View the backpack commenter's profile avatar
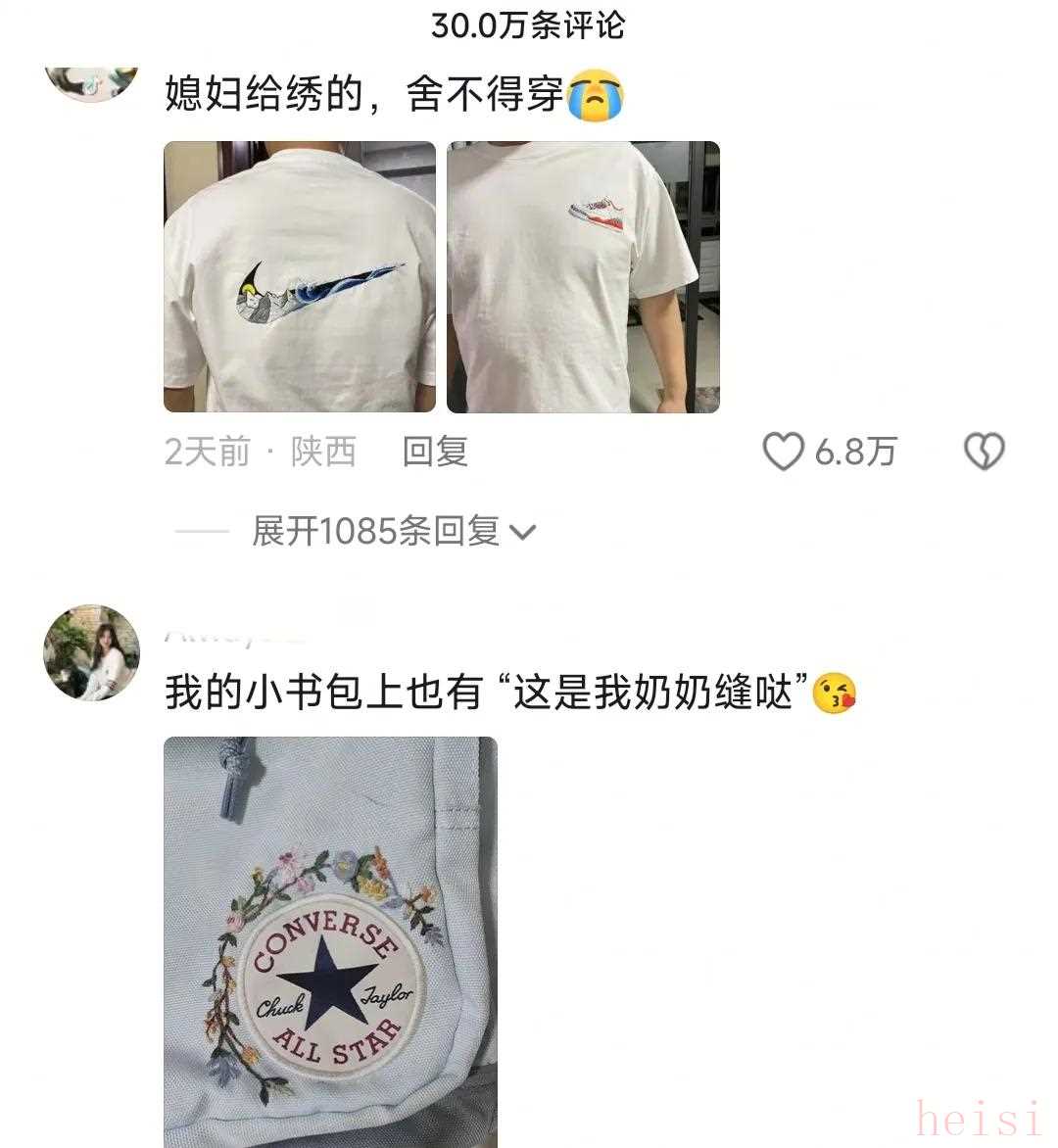 (92, 652)
